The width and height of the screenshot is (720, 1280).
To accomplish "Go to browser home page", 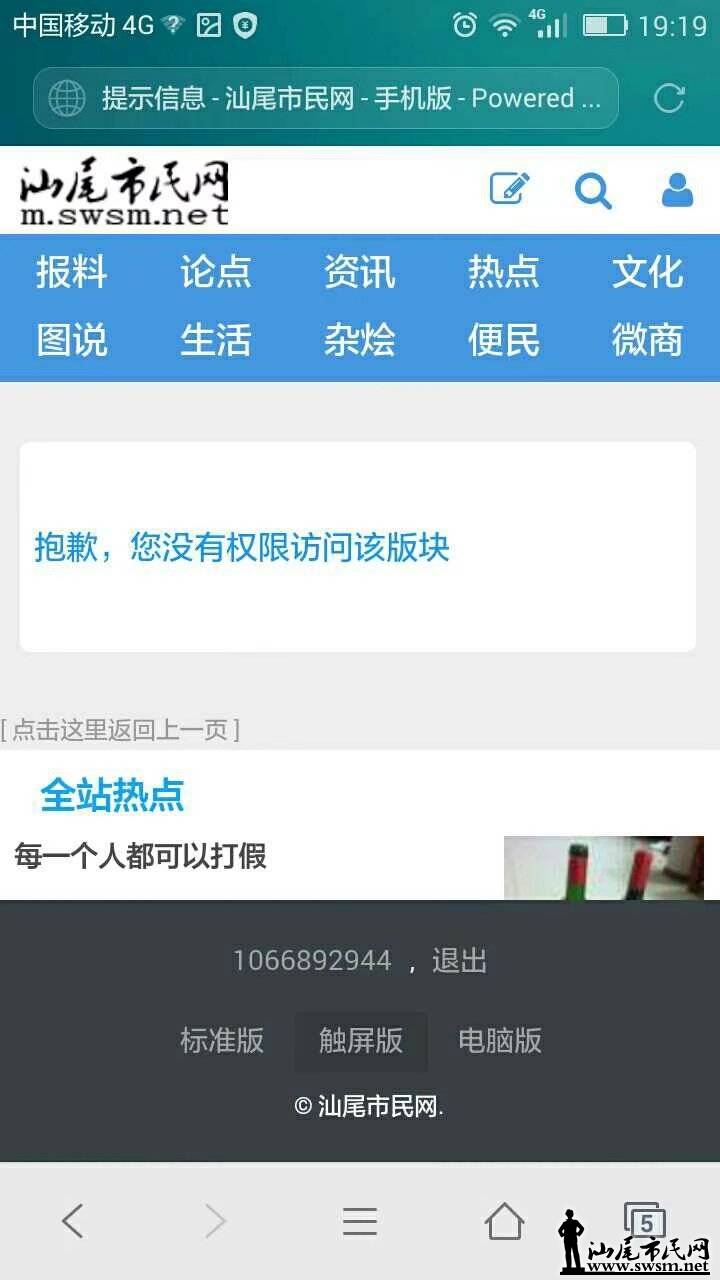I will (504, 1221).
